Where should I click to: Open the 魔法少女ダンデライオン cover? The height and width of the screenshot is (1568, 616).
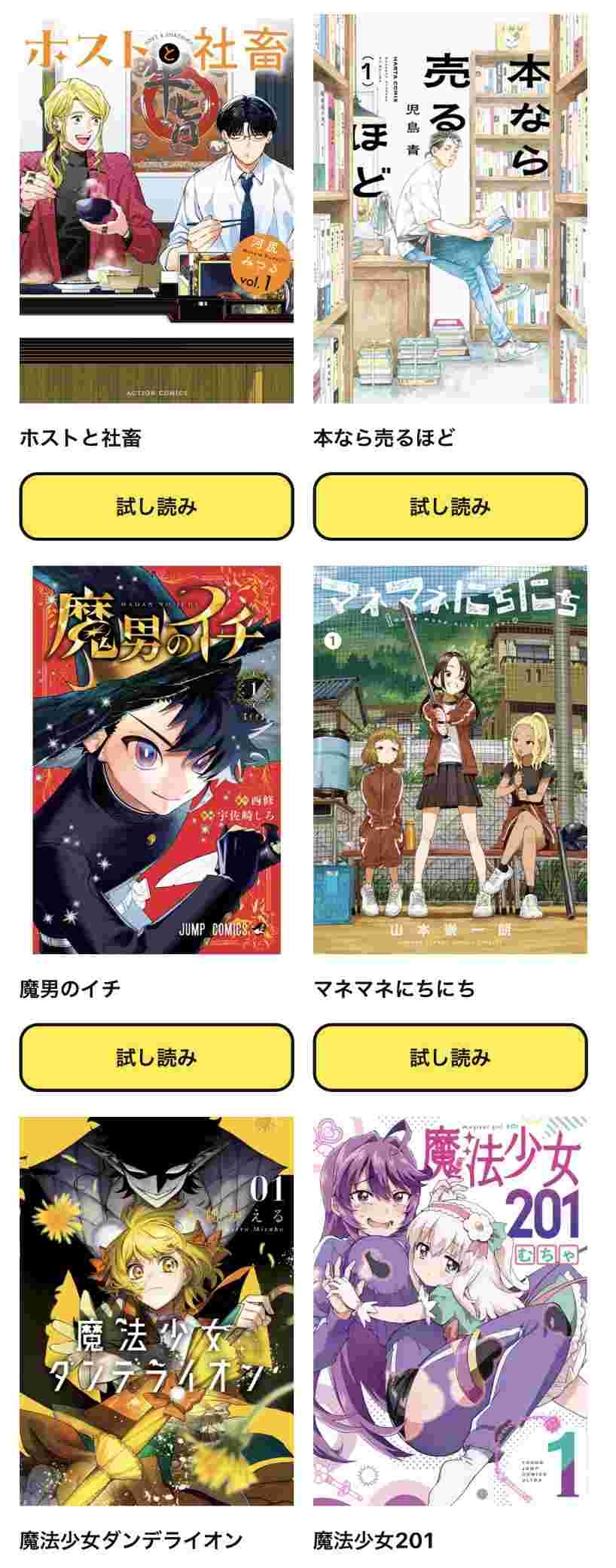(156, 1310)
